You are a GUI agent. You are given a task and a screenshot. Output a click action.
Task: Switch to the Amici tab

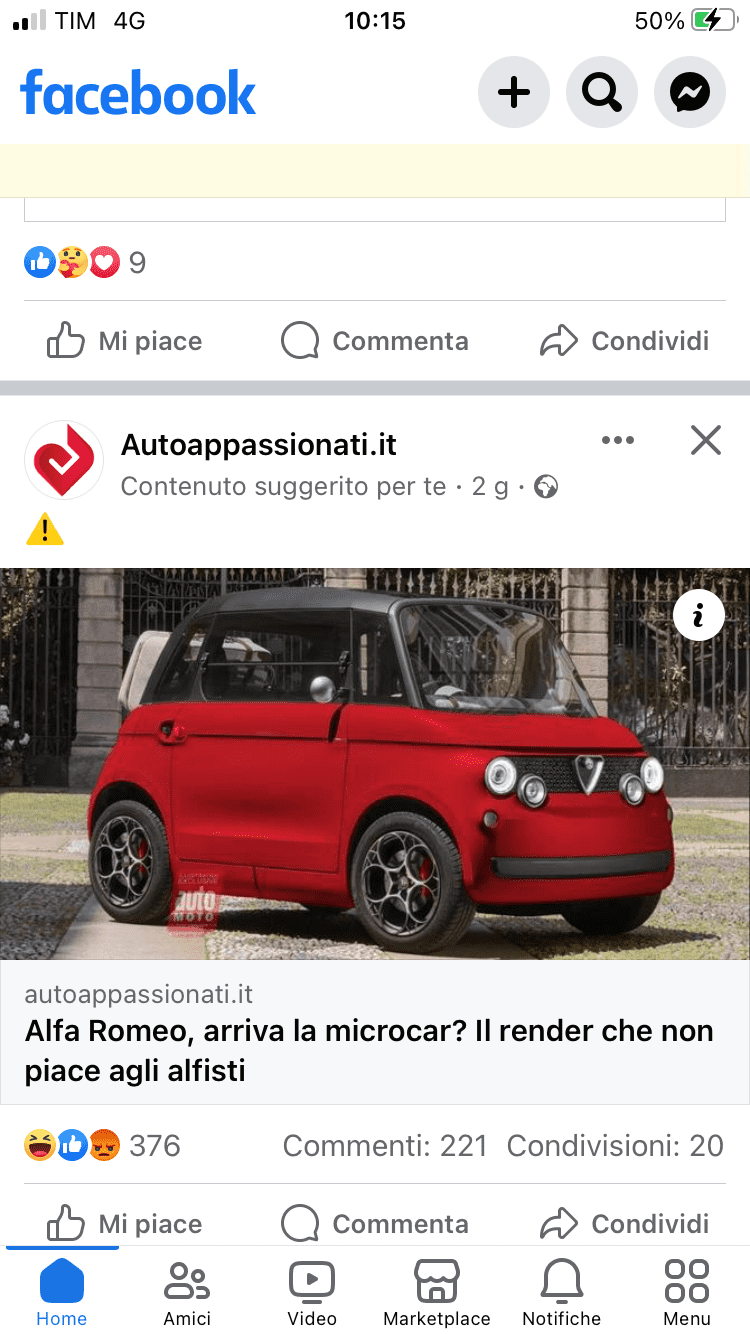pos(187,1293)
